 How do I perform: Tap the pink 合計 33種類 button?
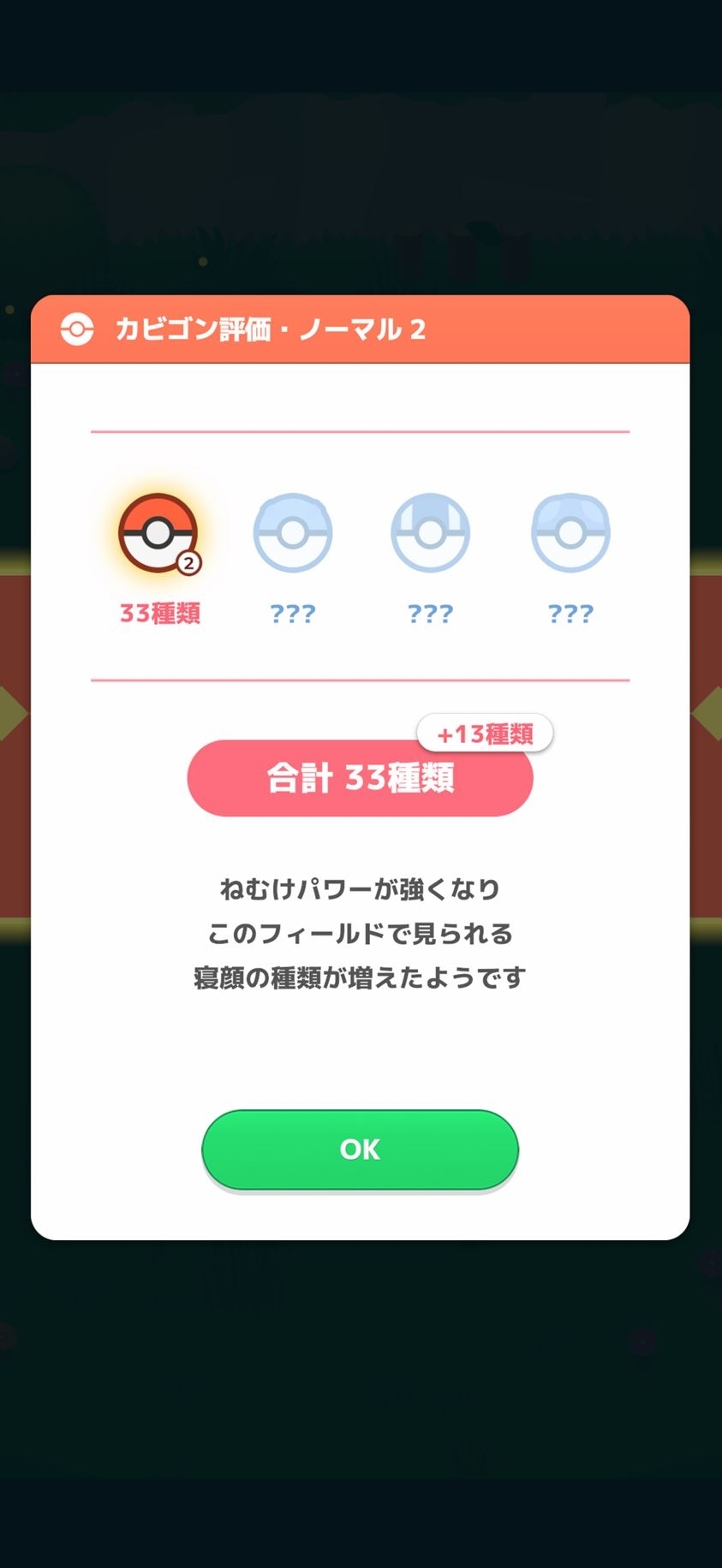tap(360, 778)
